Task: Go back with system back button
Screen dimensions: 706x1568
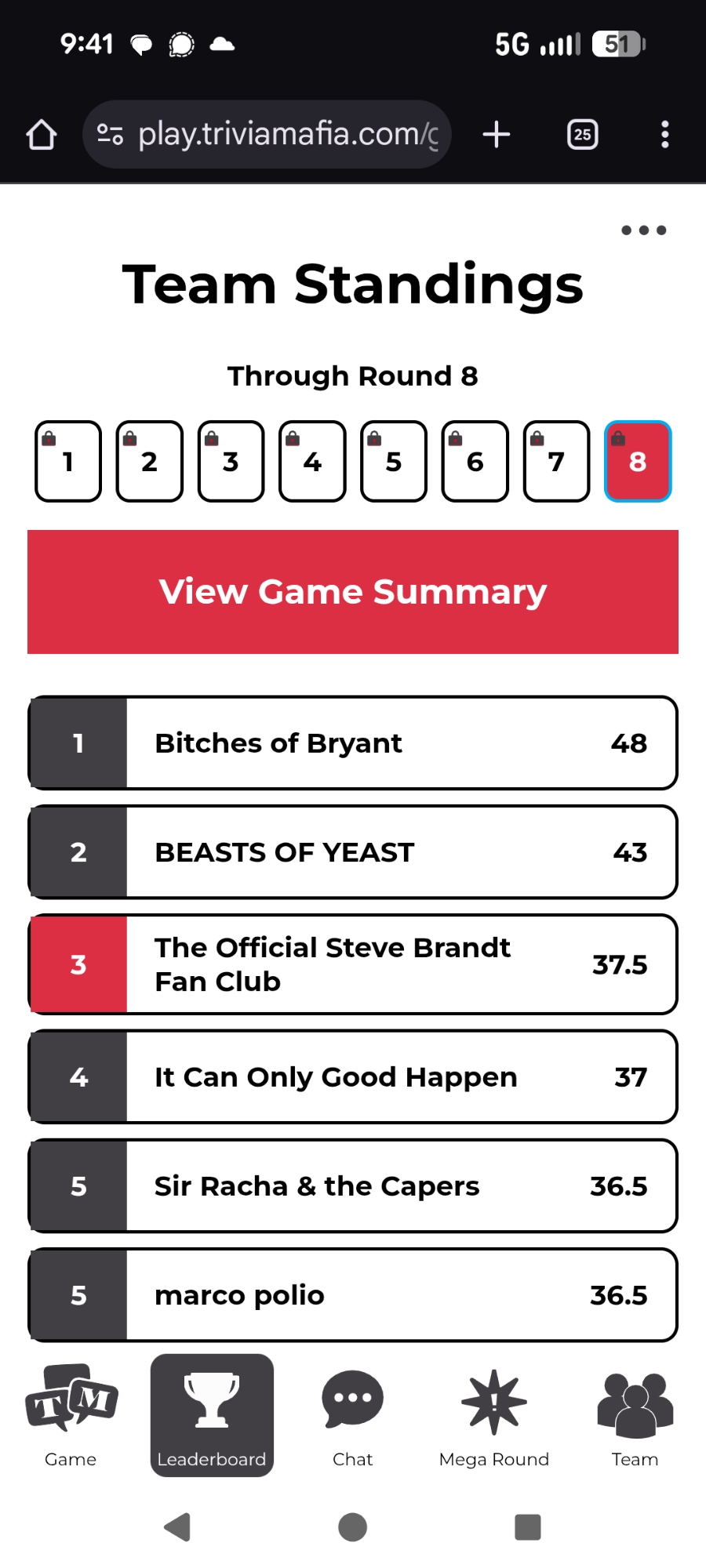Action: 178,1526
